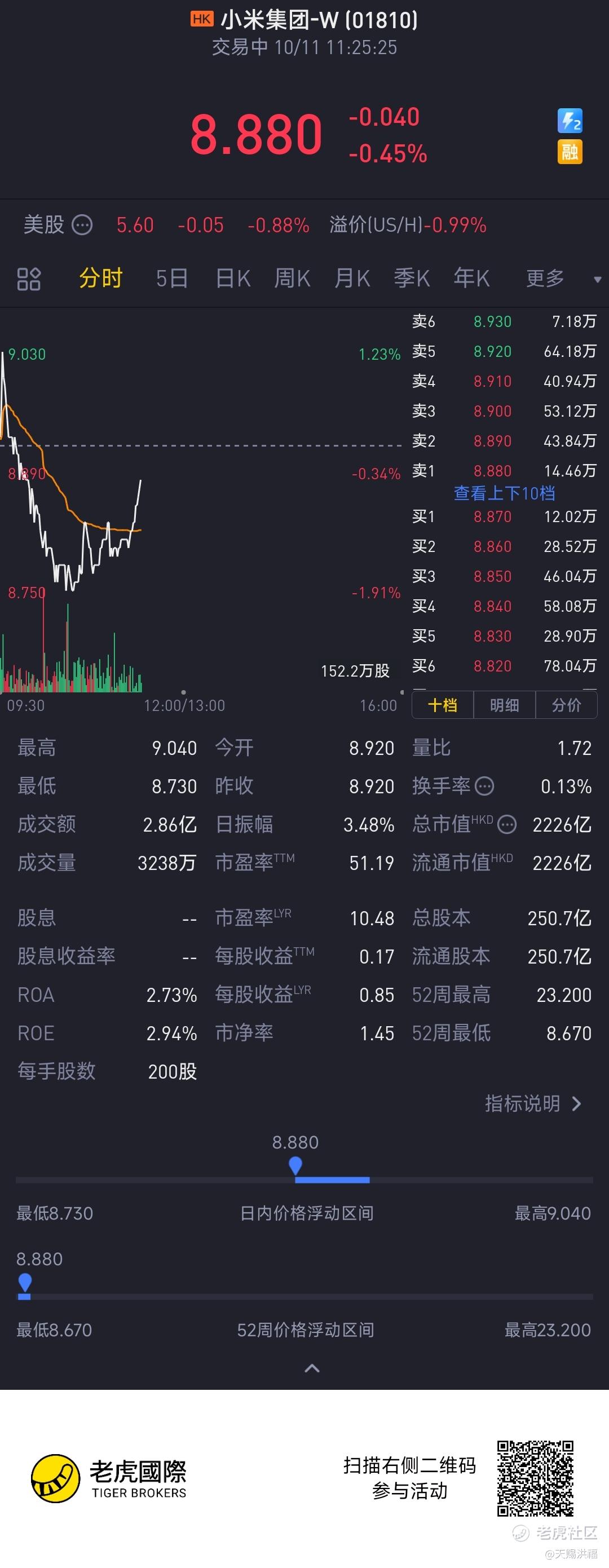Switch to the 明细 tab

pos(504,705)
